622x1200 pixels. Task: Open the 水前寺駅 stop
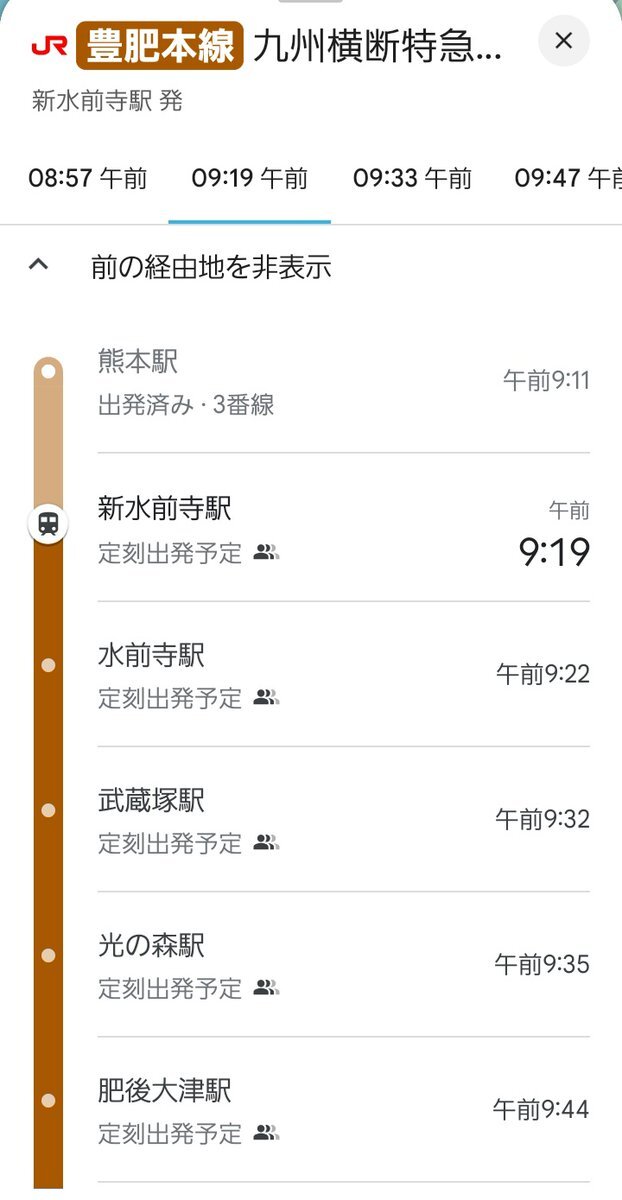[340, 674]
